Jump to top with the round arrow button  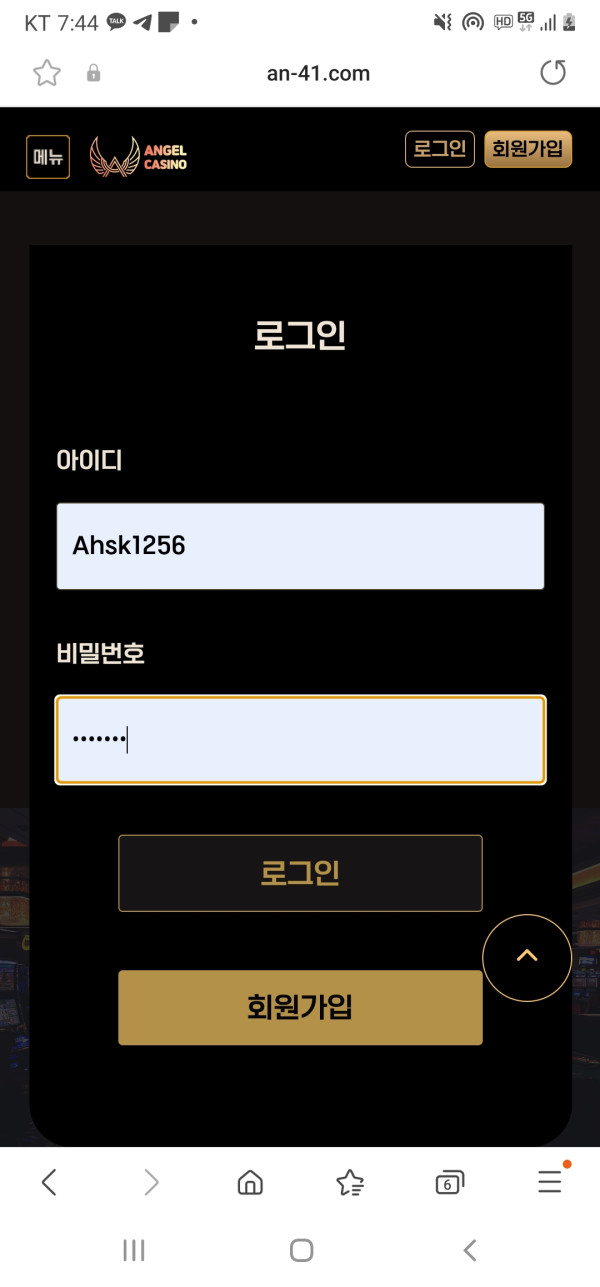[527, 957]
